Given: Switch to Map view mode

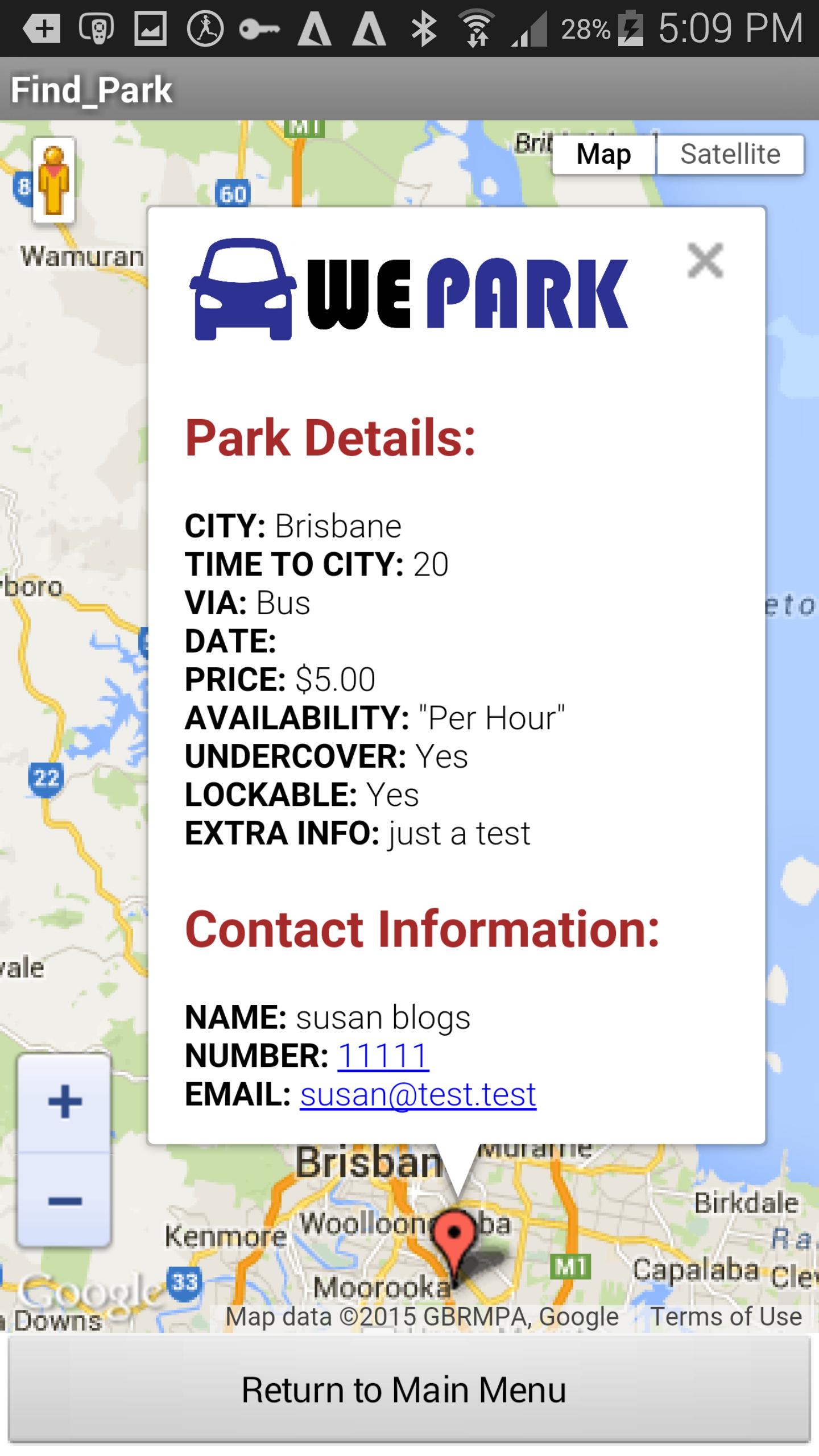Looking at the screenshot, I should (x=604, y=152).
